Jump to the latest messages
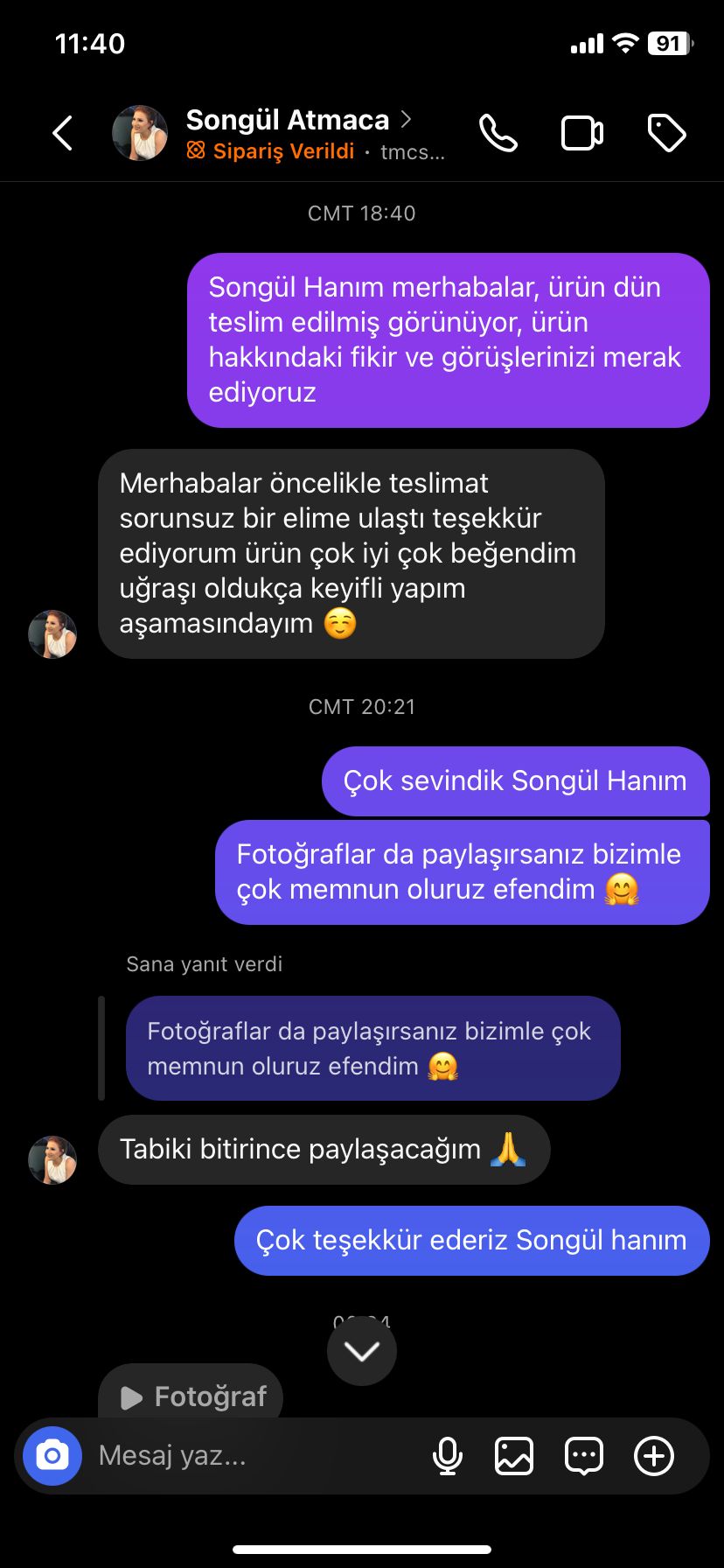The image size is (724, 1568). tap(361, 1352)
